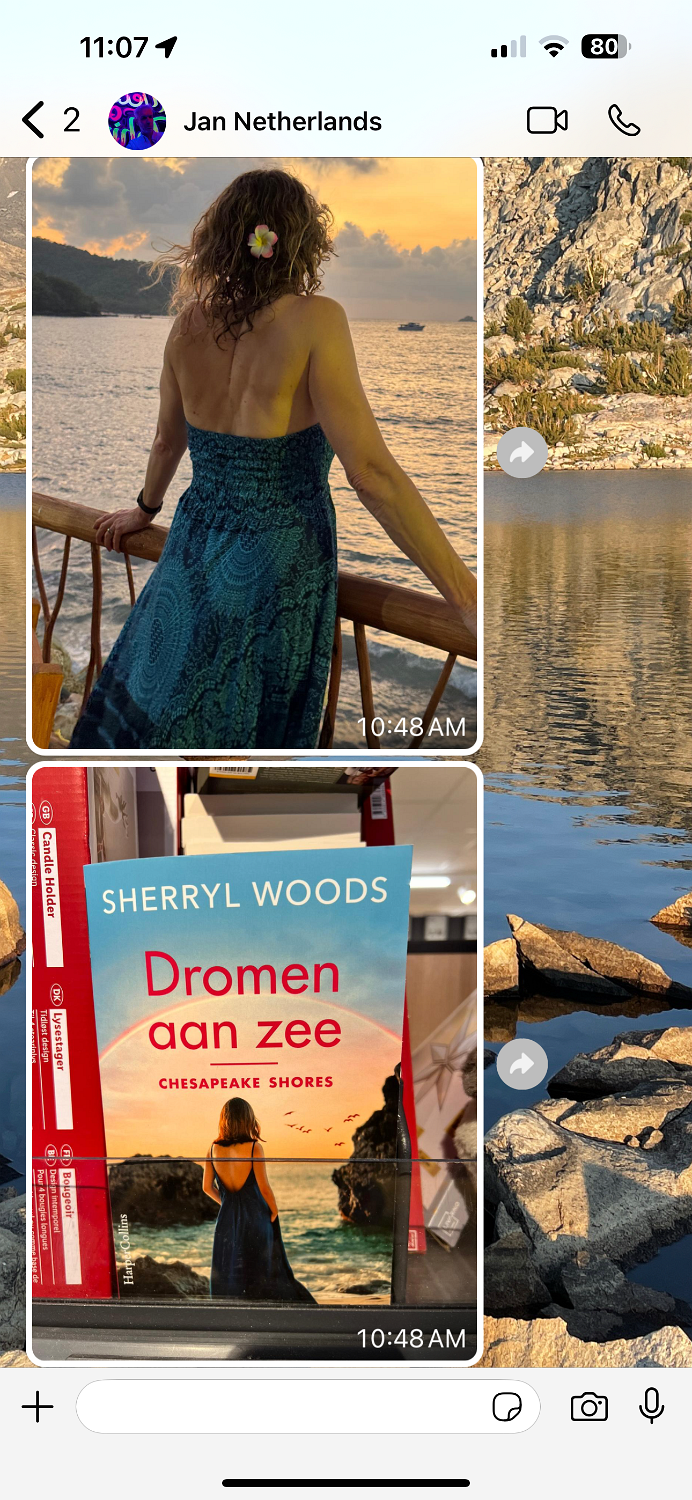Viewport: 692px width, 1500px height.
Task: Start a voice call with Jan
Action: click(x=624, y=121)
